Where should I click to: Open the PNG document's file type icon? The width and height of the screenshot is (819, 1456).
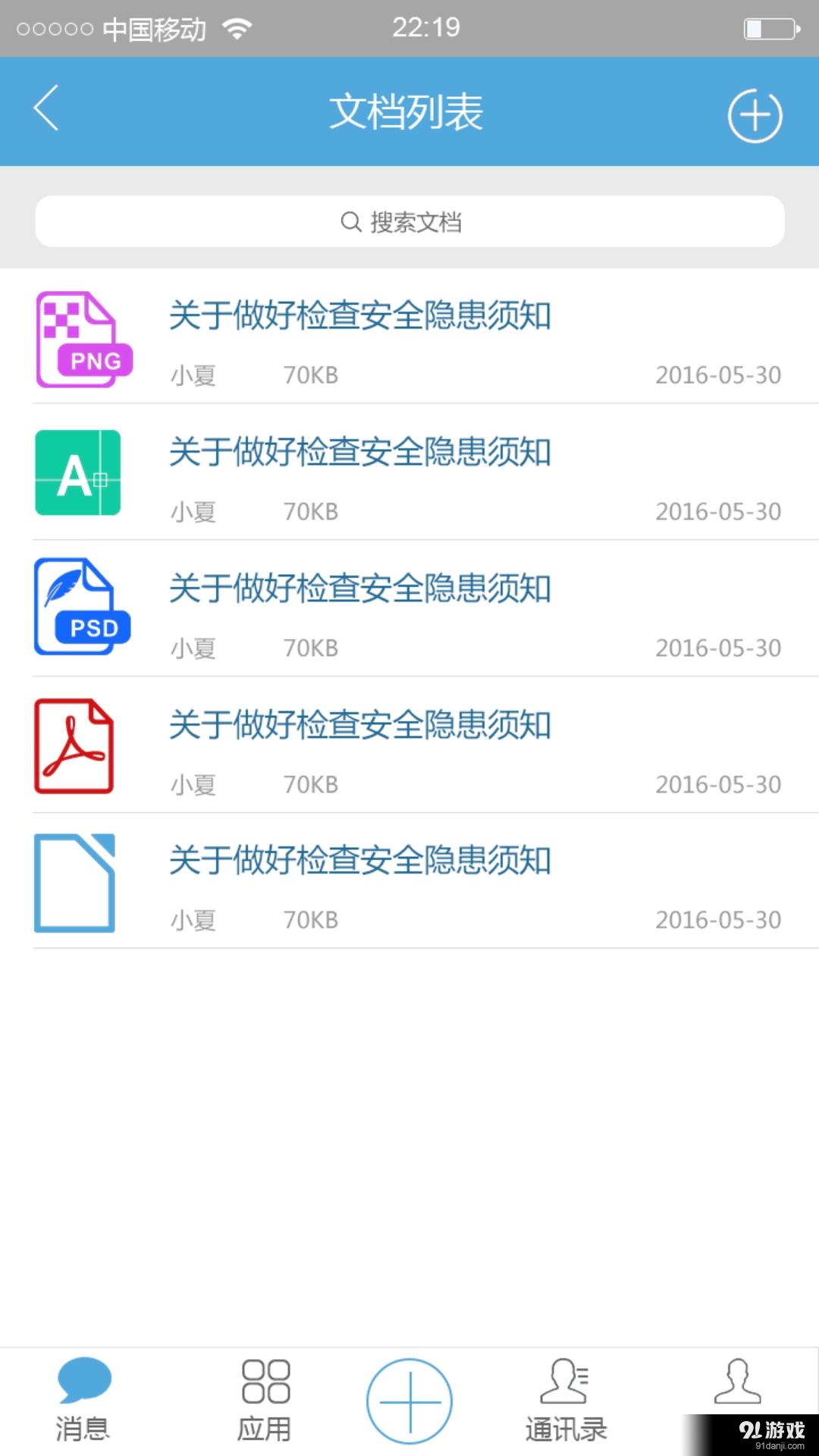click(x=82, y=339)
